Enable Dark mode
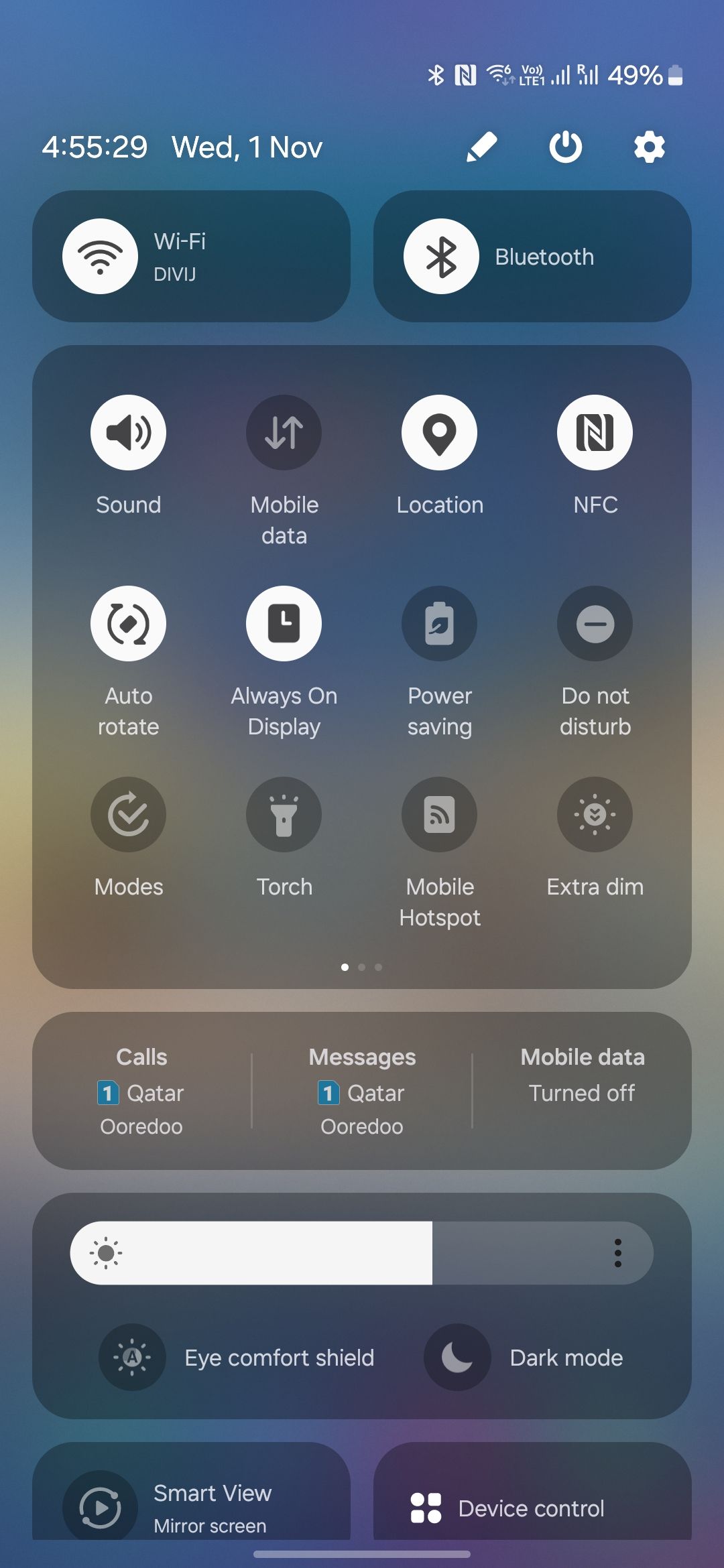This screenshot has width=724, height=1568. pos(457,1357)
